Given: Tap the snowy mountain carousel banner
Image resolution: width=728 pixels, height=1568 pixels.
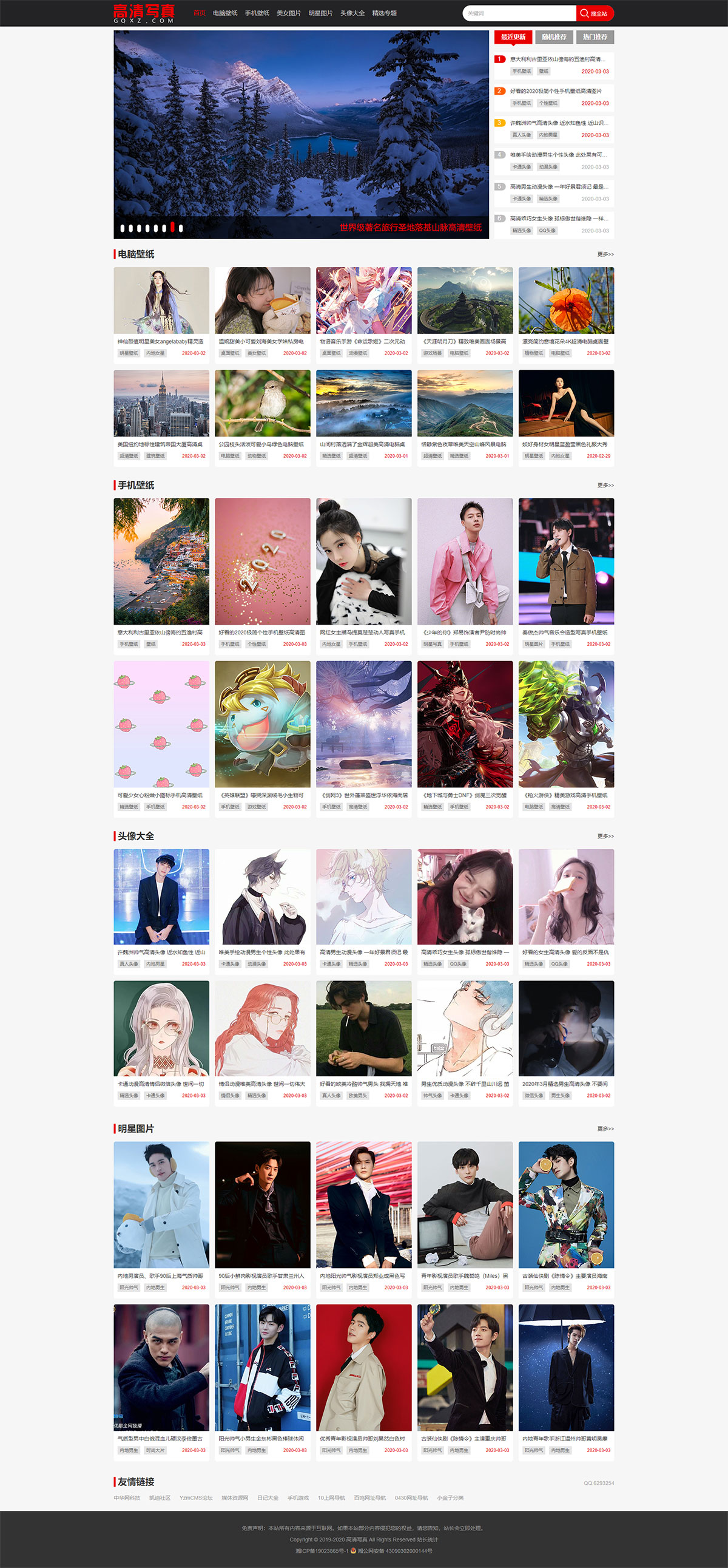Looking at the screenshot, I should pyautogui.click(x=301, y=128).
